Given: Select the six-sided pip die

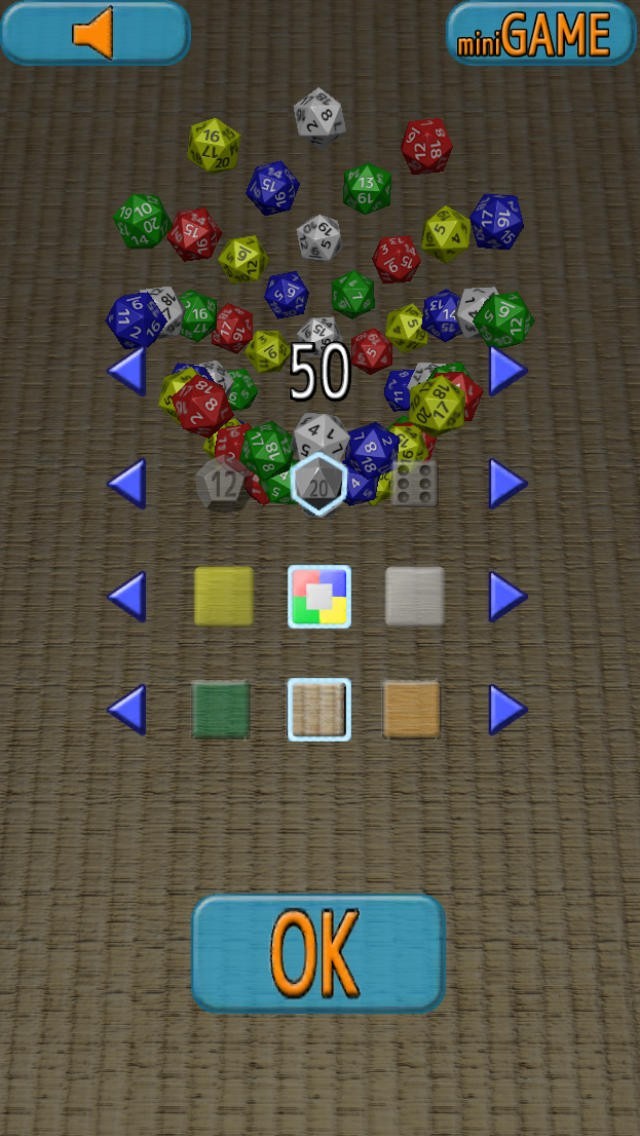Looking at the screenshot, I should tap(414, 483).
